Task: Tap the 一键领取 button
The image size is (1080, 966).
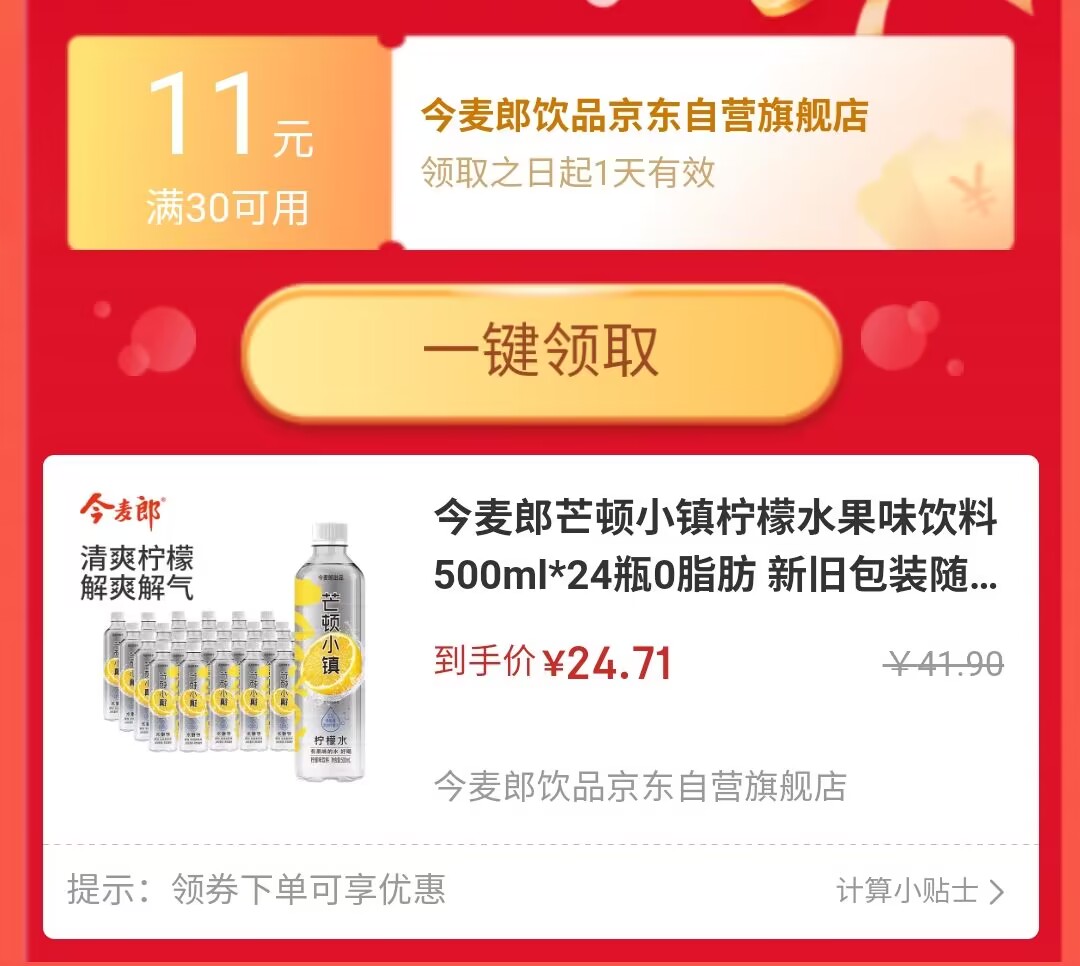Action: coord(541,352)
